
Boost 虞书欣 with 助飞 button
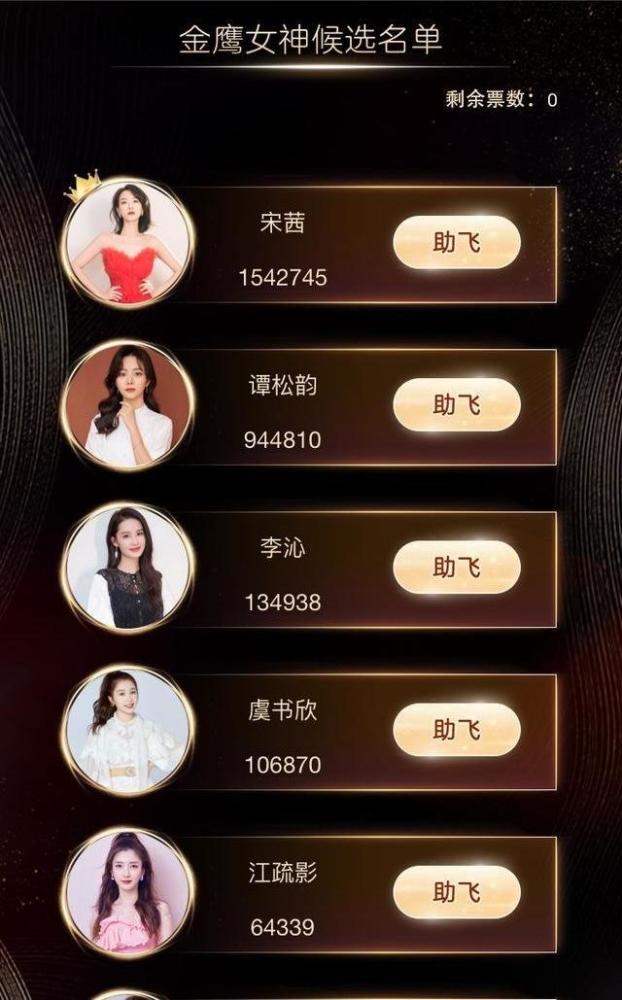coord(457,730)
